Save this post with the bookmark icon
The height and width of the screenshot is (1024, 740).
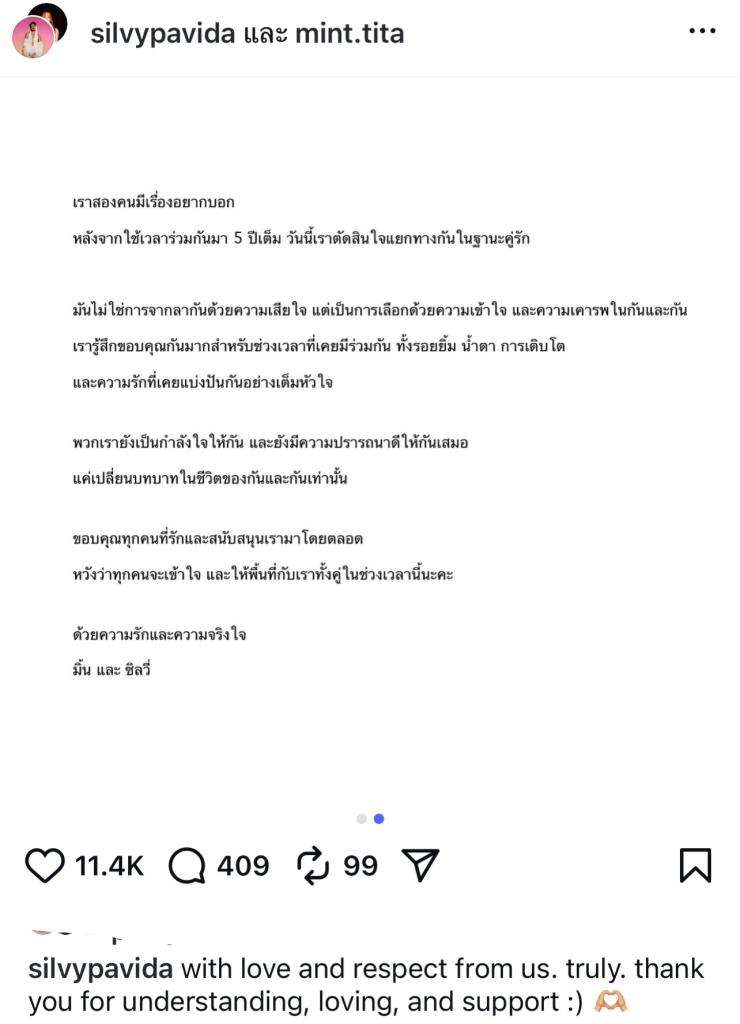click(x=695, y=865)
